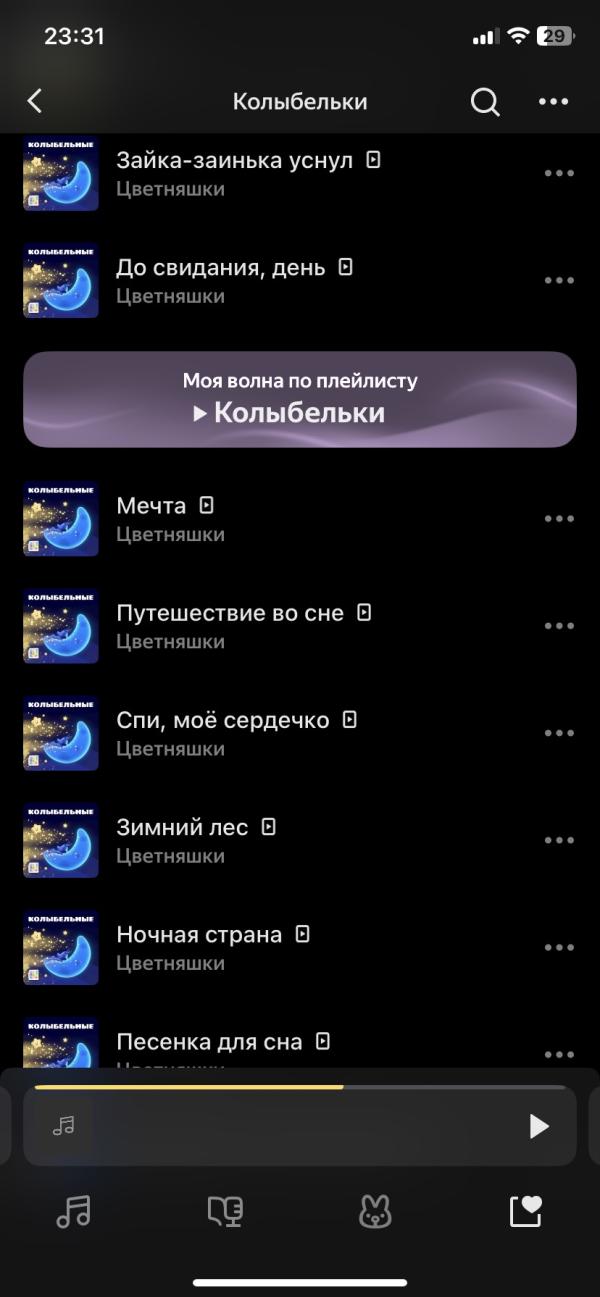The image size is (600, 1297).
Task: Resume playback in the mini player
Action: point(539,1126)
